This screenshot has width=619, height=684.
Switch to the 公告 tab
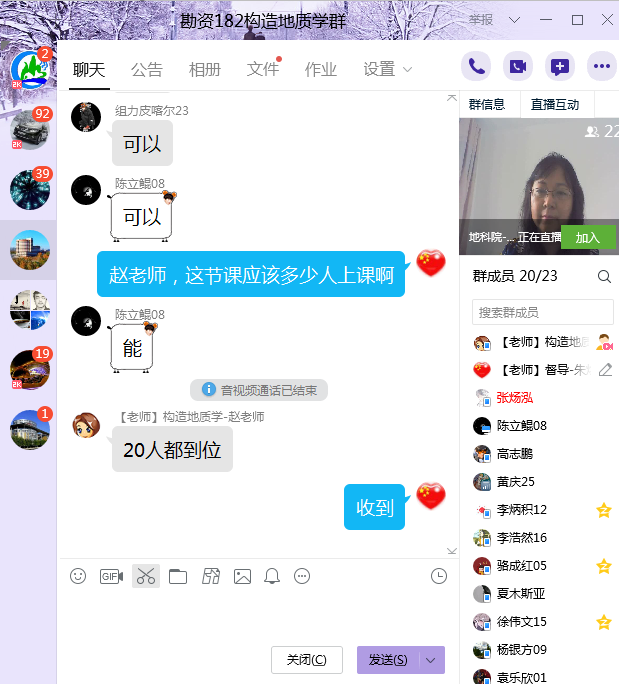coord(146,69)
